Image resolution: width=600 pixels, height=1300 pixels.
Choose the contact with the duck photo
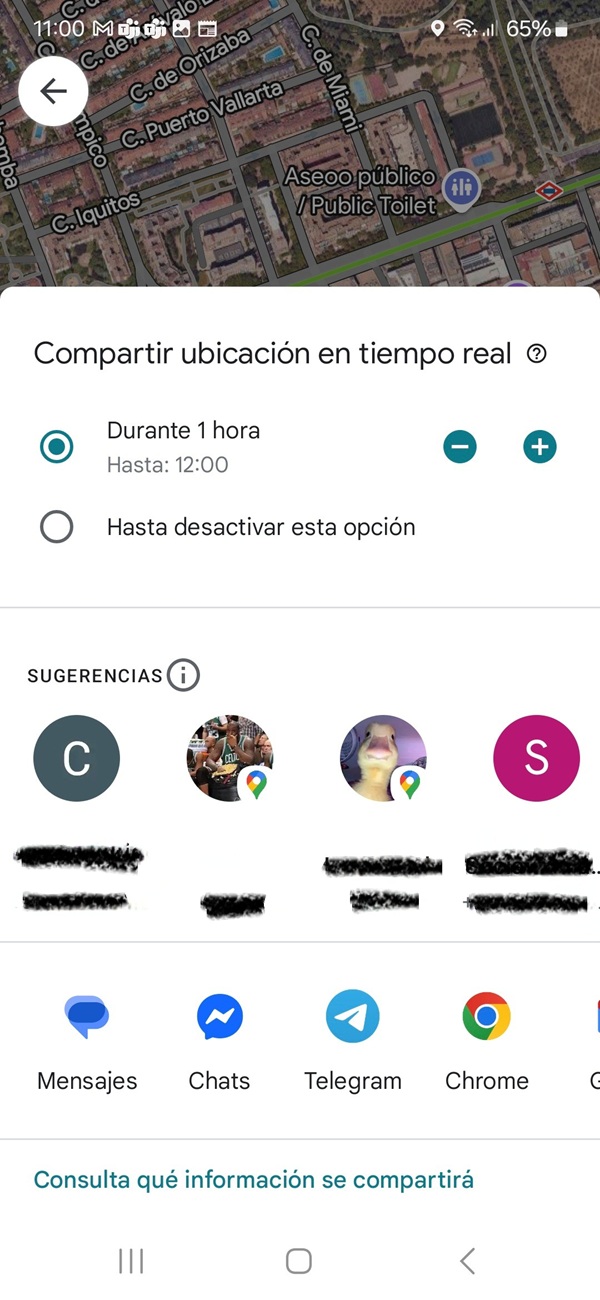click(x=383, y=759)
